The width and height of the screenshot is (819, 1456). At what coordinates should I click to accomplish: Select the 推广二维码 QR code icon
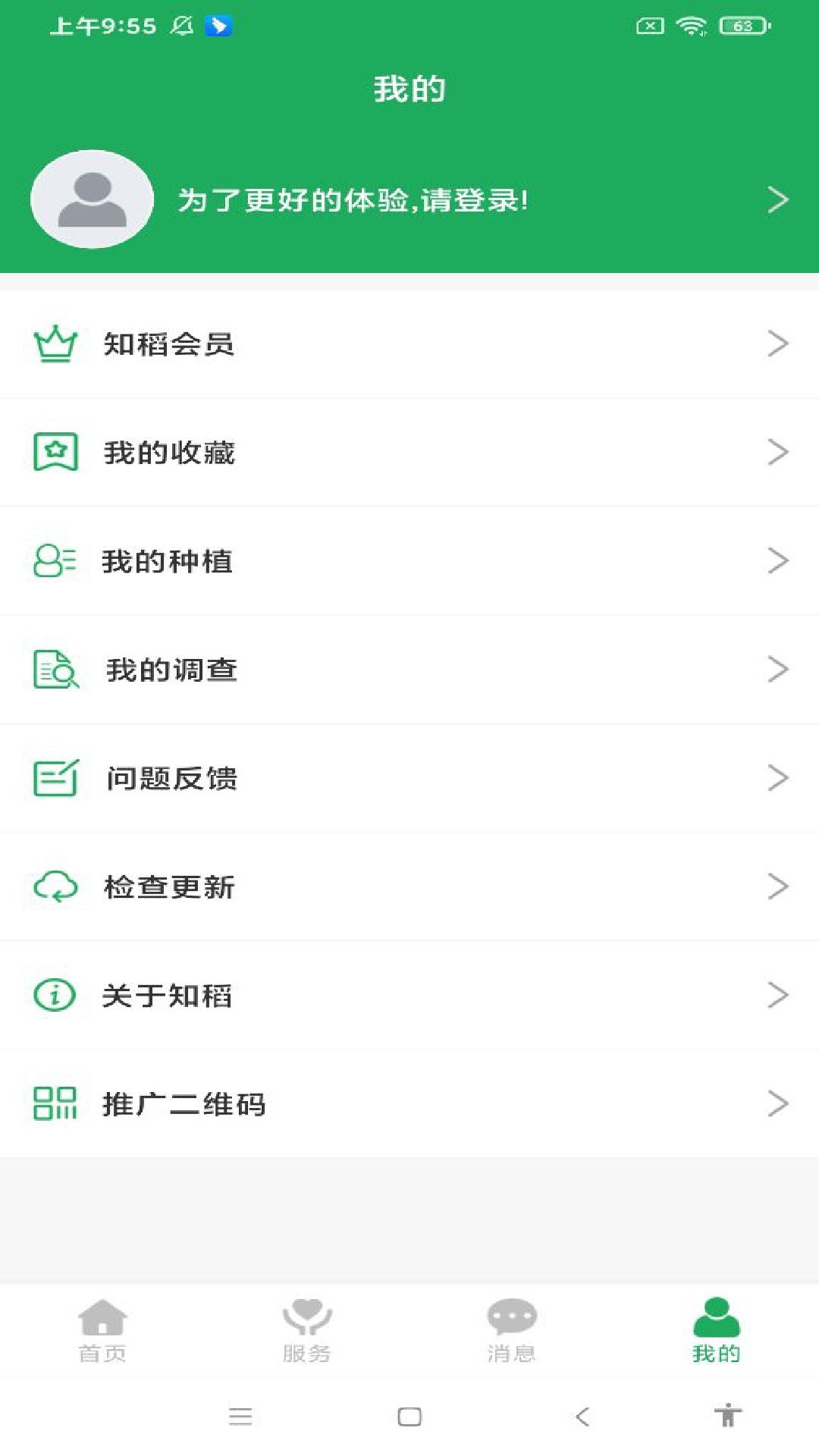tap(55, 1105)
